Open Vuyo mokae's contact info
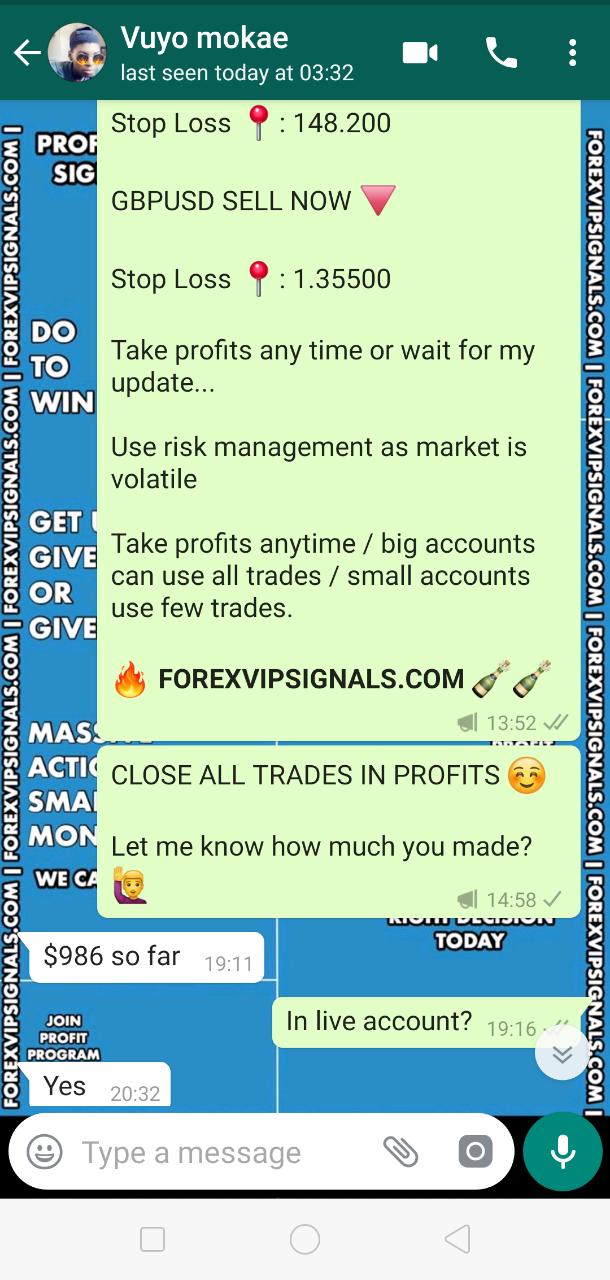 click(x=236, y=53)
